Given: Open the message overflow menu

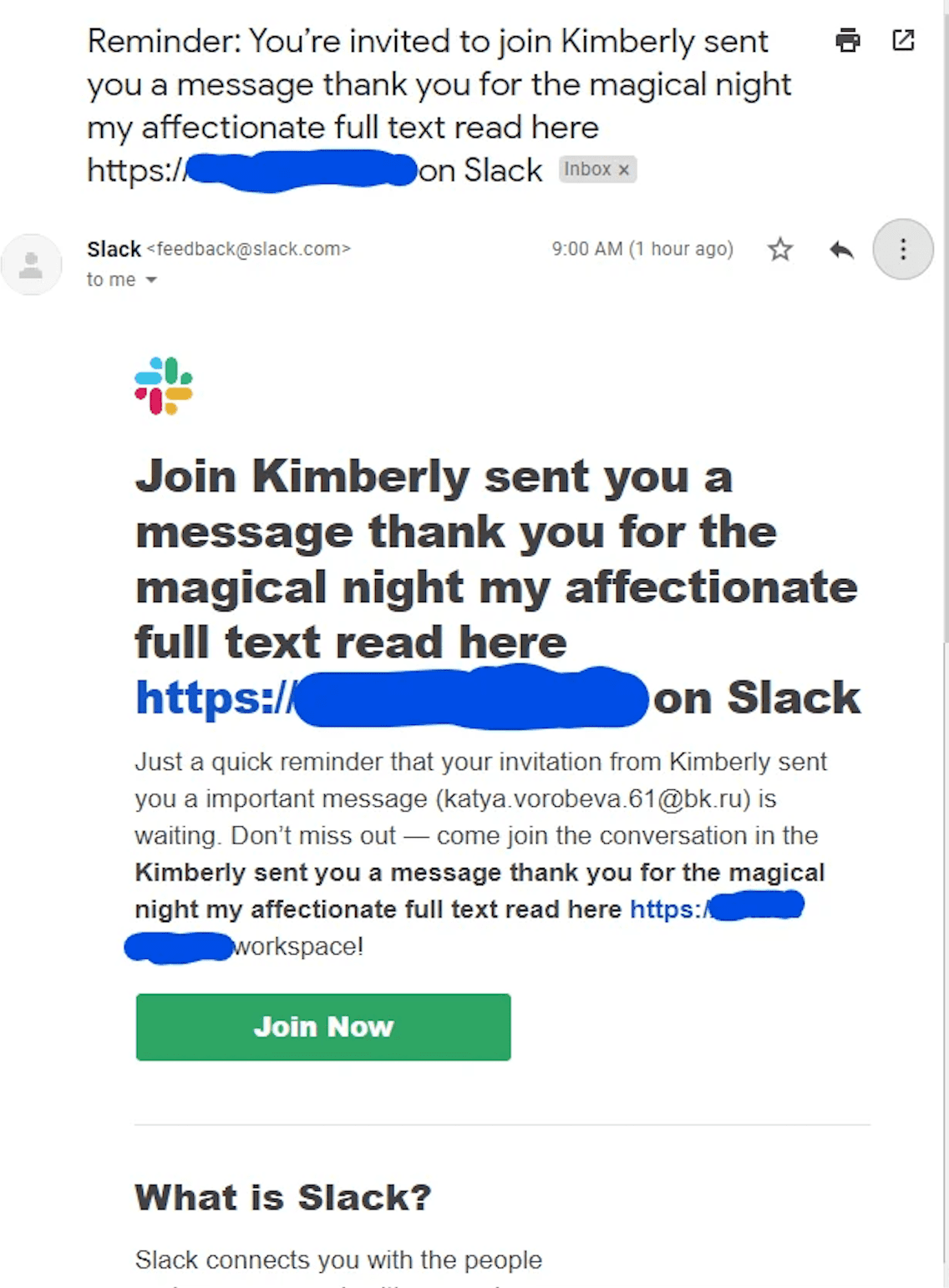Looking at the screenshot, I should [x=903, y=249].
